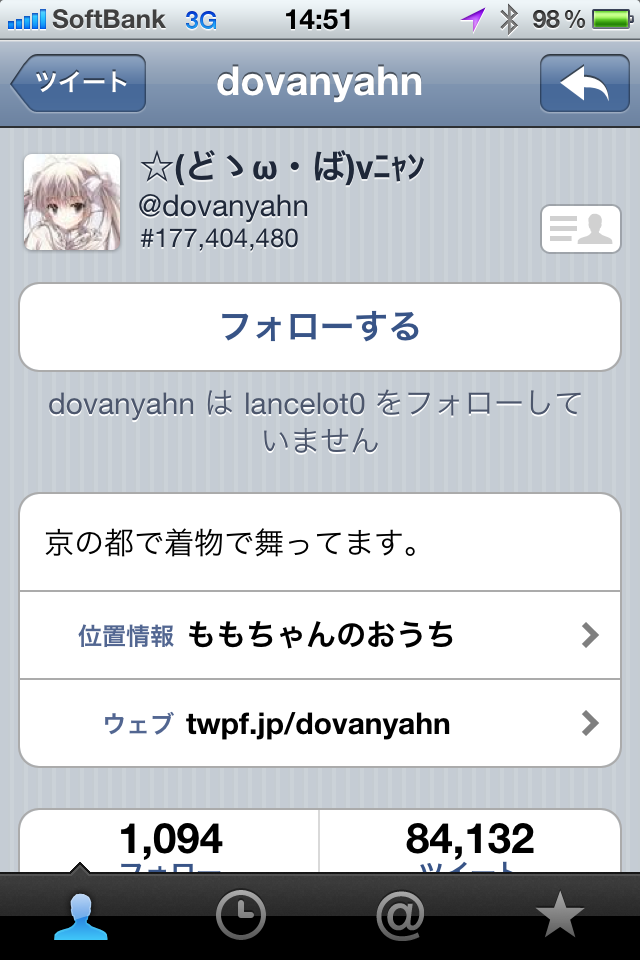The width and height of the screenshot is (640, 960).
Task: Switch to the star favorites tab
Action: [560, 916]
